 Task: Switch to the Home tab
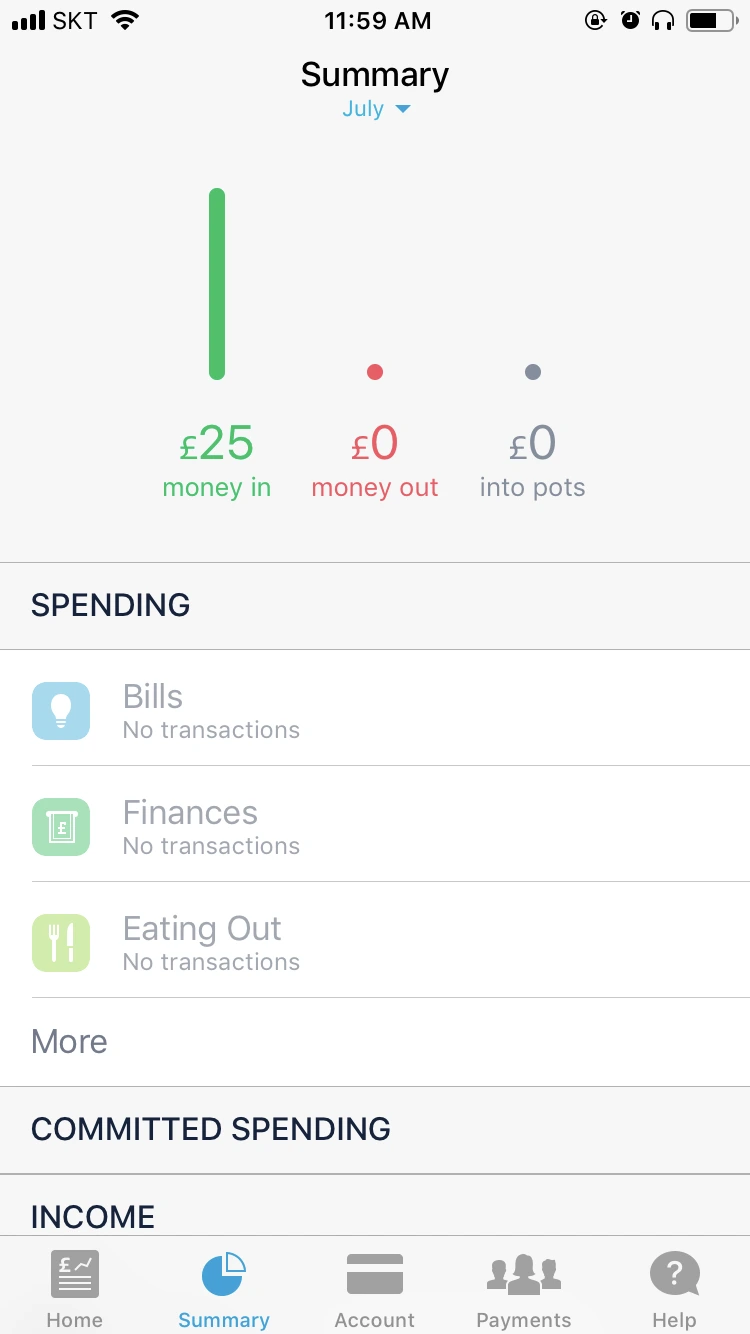click(x=75, y=1290)
